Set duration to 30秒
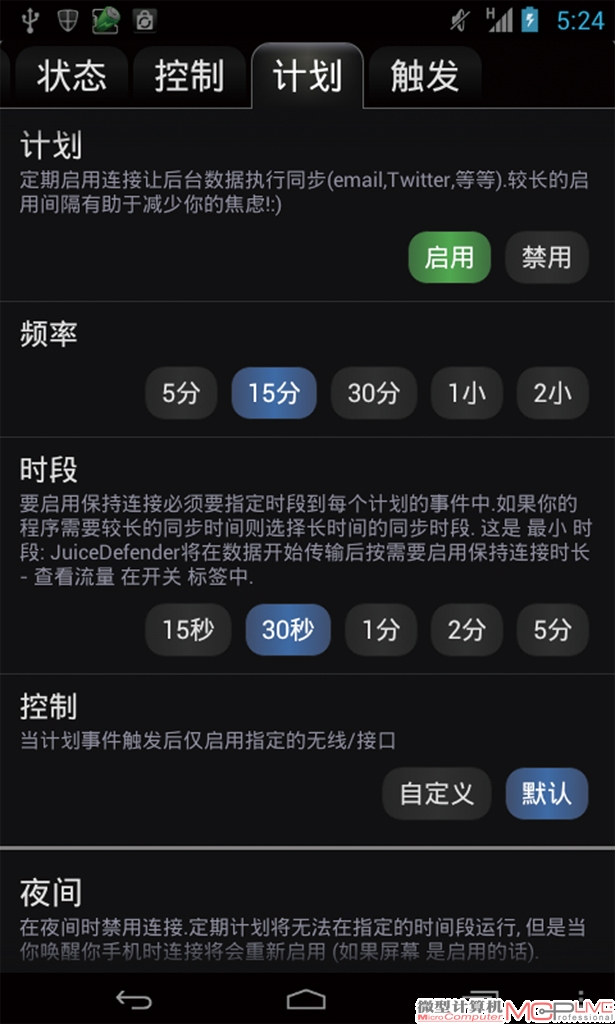615x1024 pixels. click(x=288, y=630)
